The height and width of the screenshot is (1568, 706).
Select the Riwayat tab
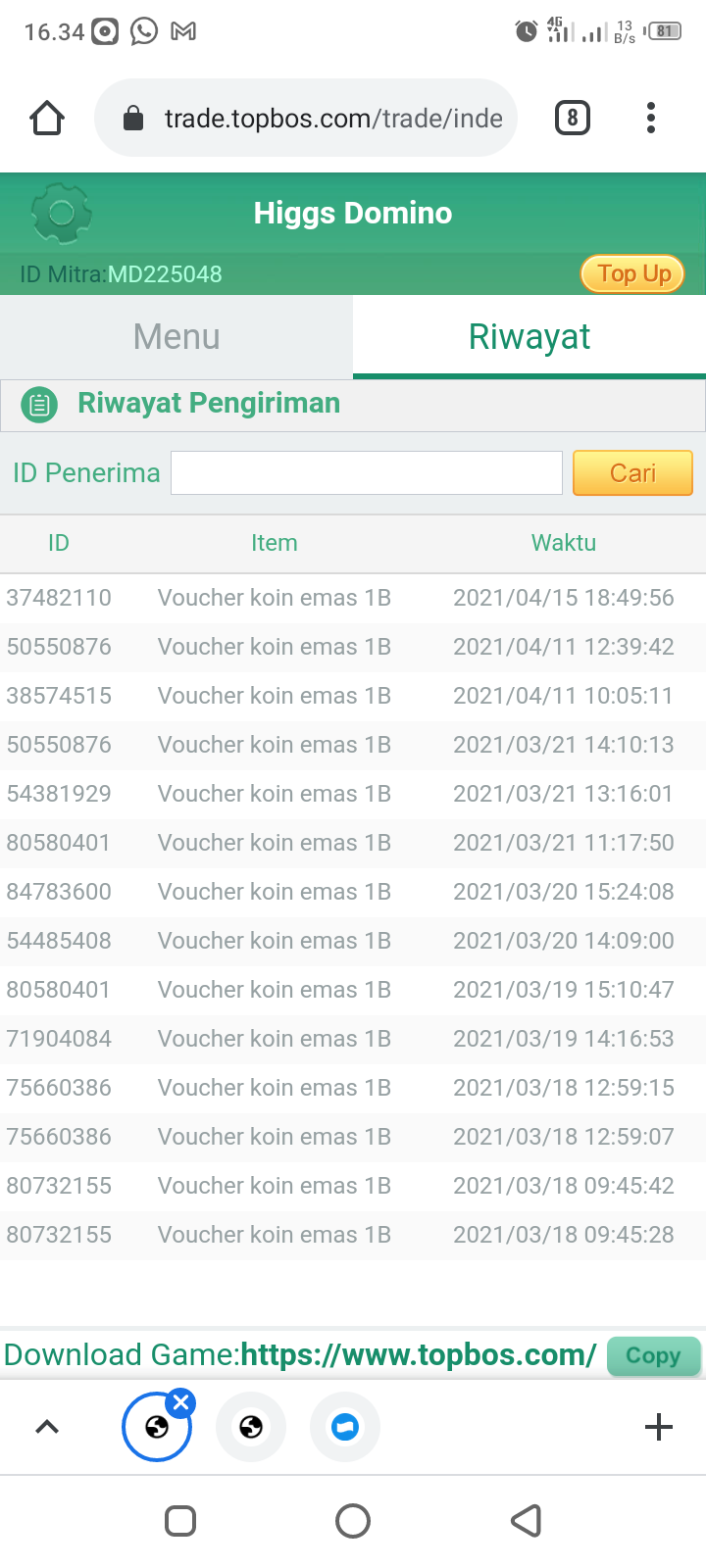pyautogui.click(x=529, y=337)
